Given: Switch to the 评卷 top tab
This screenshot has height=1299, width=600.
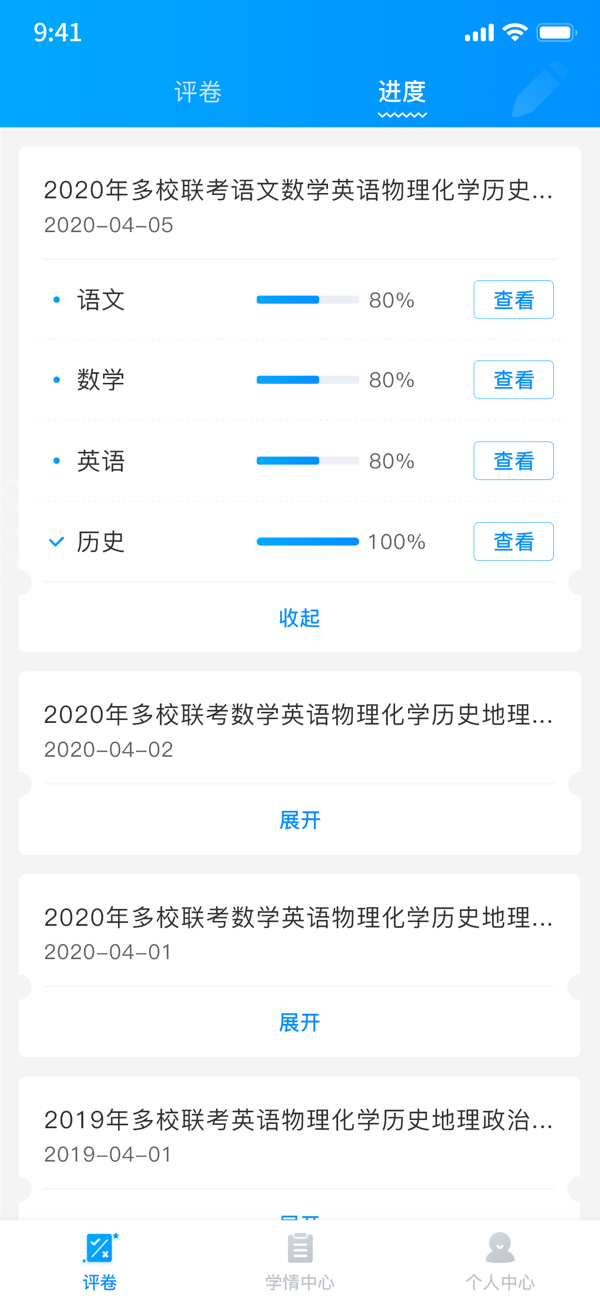Looking at the screenshot, I should pos(198,92).
